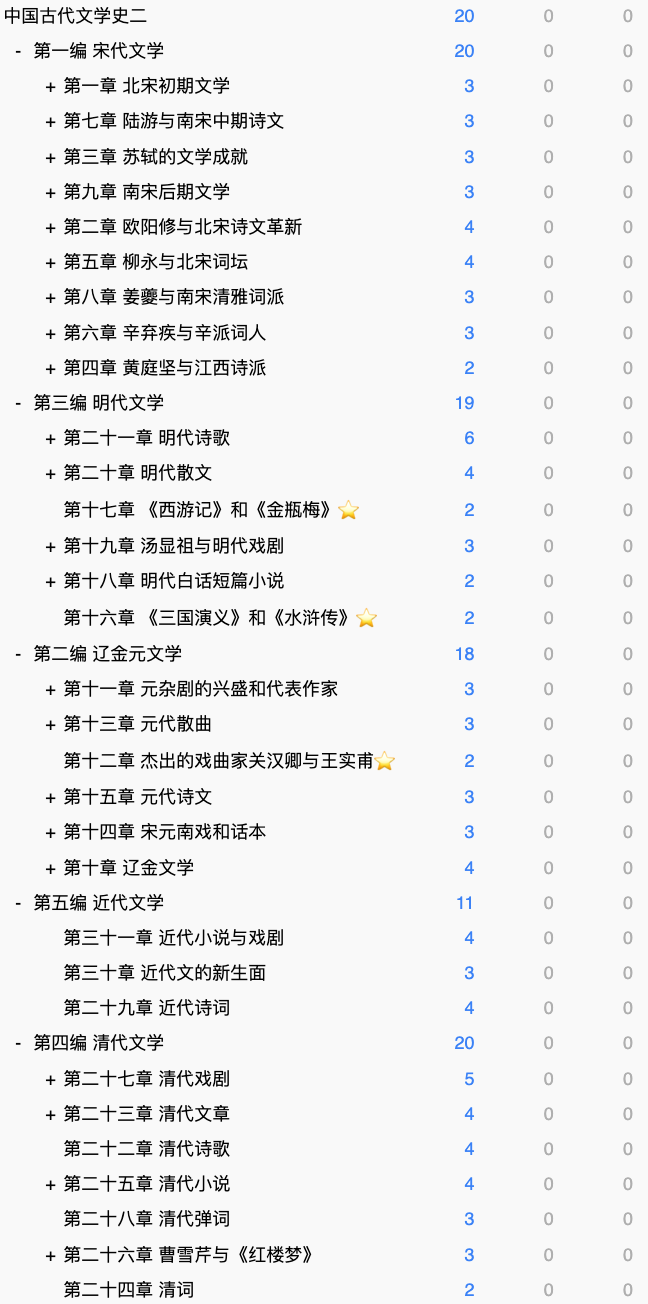Viewport: 648px width, 1304px height.
Task: Open 第二十九章 近代诗词
Action: point(147,1008)
